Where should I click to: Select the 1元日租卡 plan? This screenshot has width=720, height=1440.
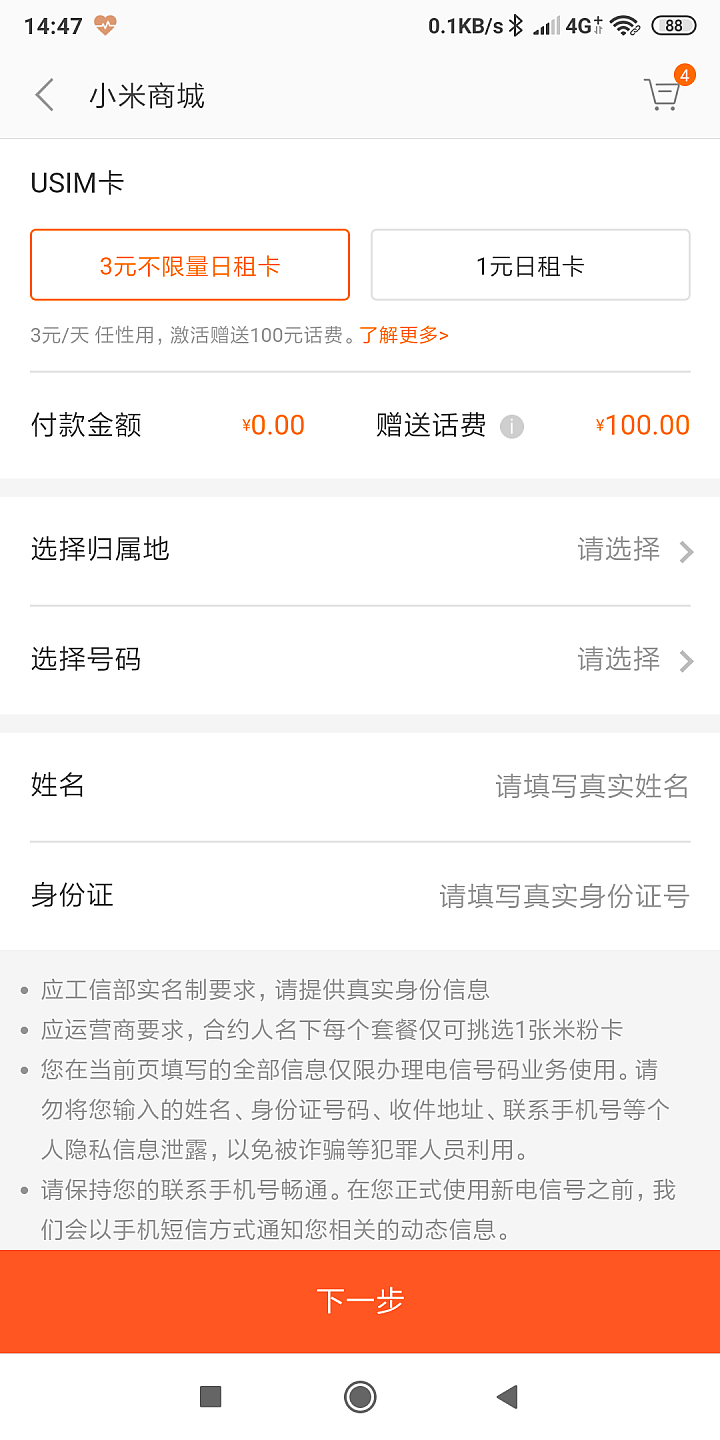pyautogui.click(x=530, y=265)
